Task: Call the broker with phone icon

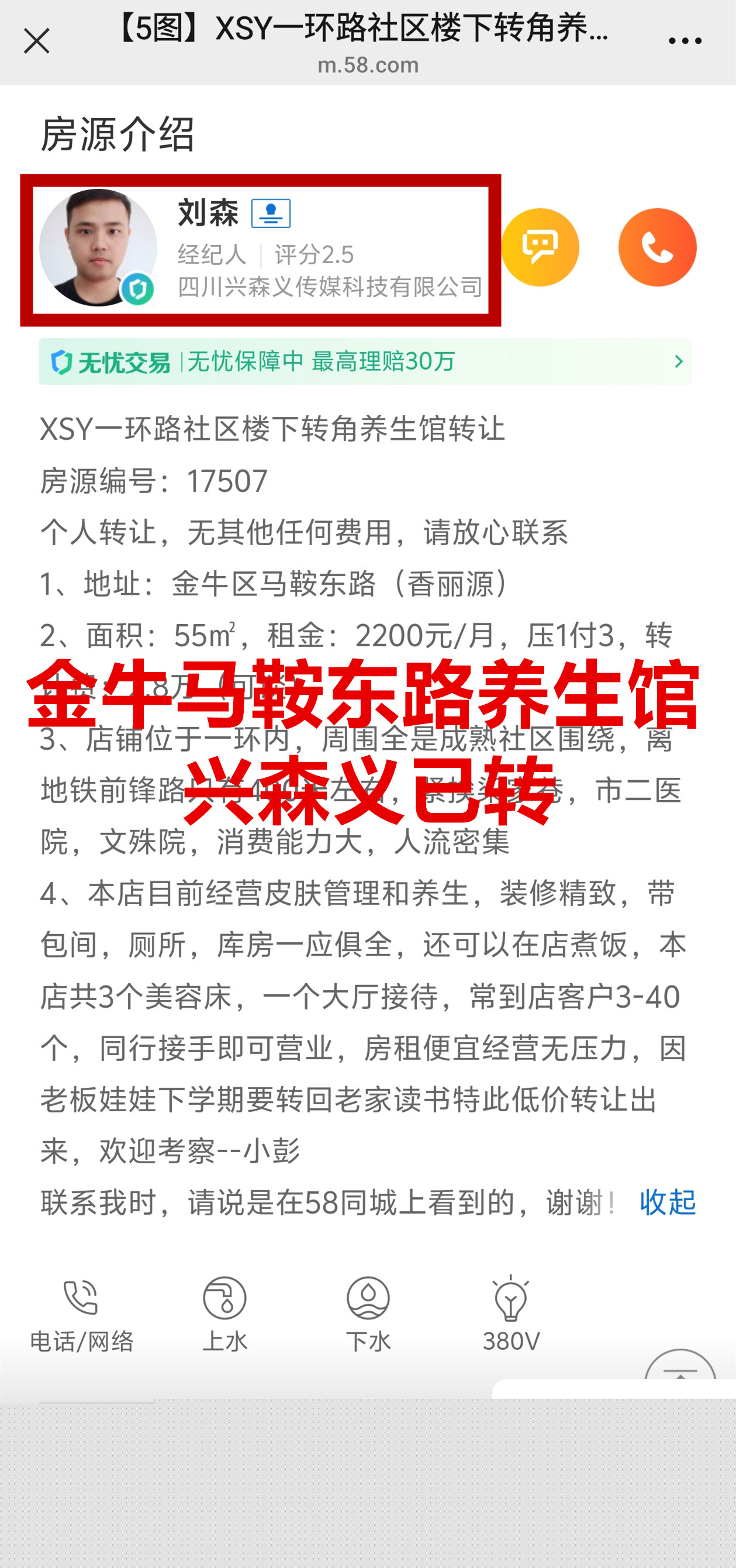Action: (x=657, y=247)
